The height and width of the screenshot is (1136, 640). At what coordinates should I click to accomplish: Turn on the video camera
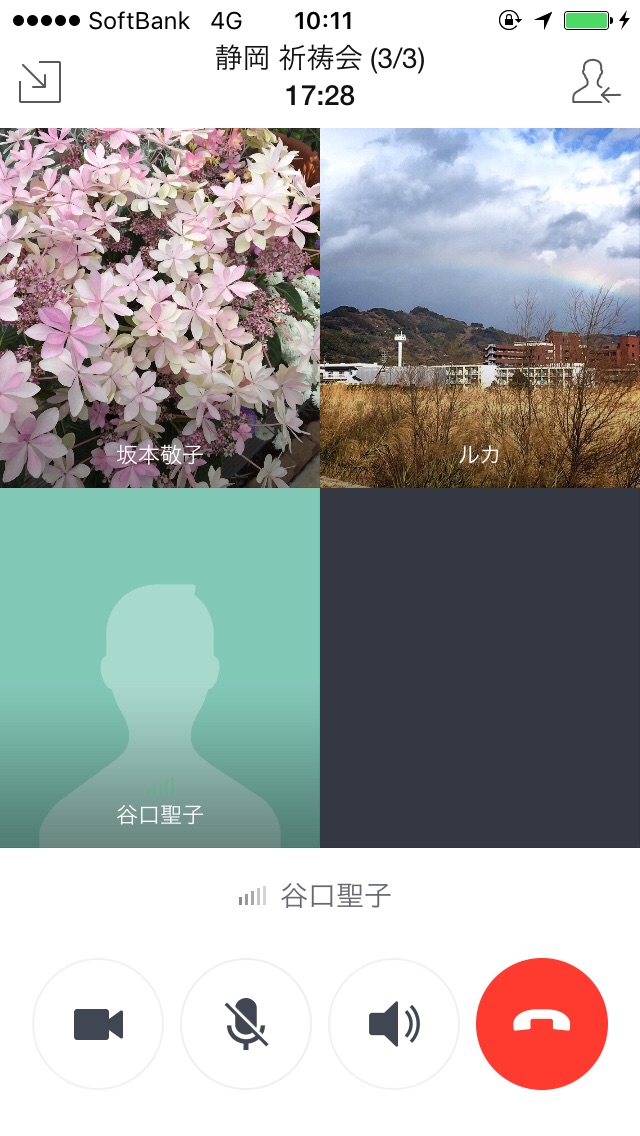coord(98,1024)
